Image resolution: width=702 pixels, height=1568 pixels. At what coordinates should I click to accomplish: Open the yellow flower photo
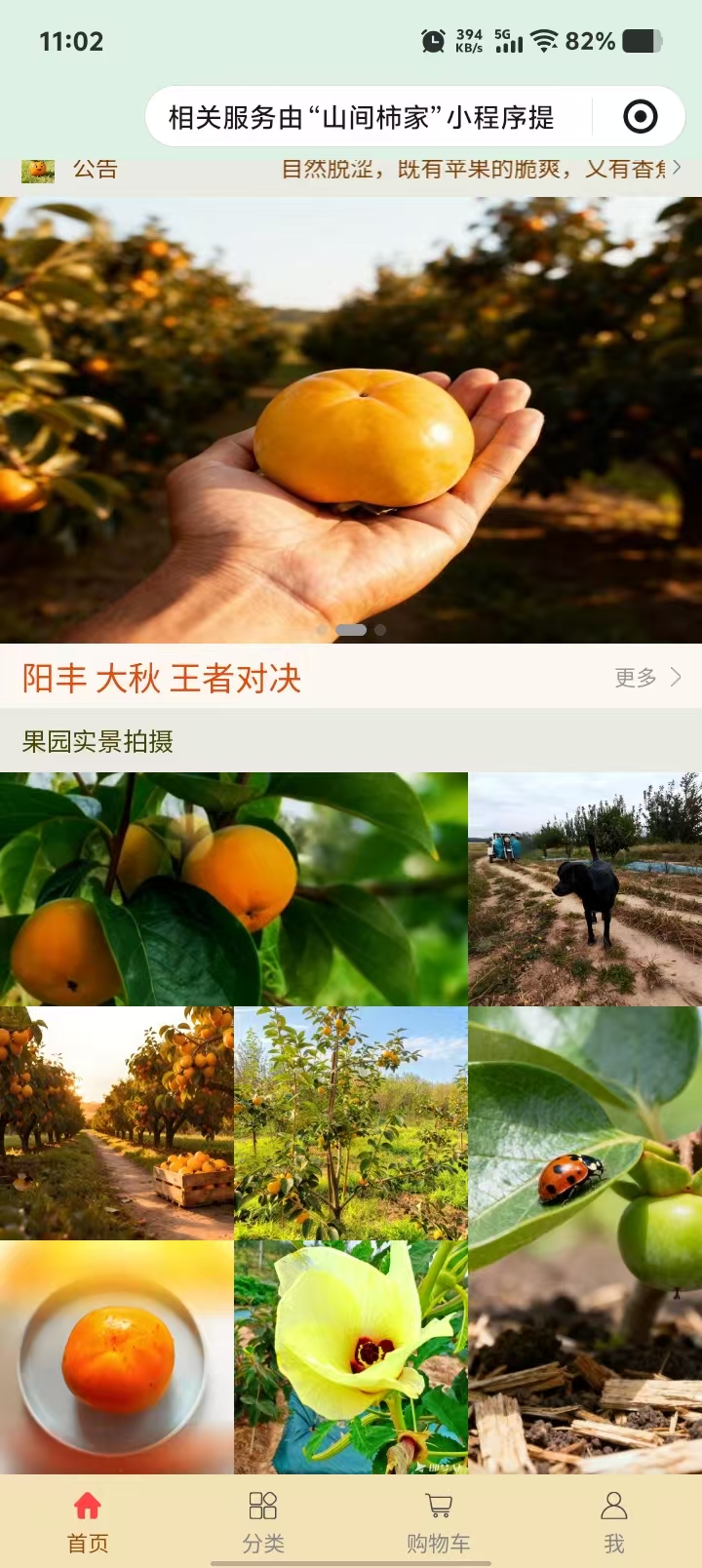point(351,1357)
